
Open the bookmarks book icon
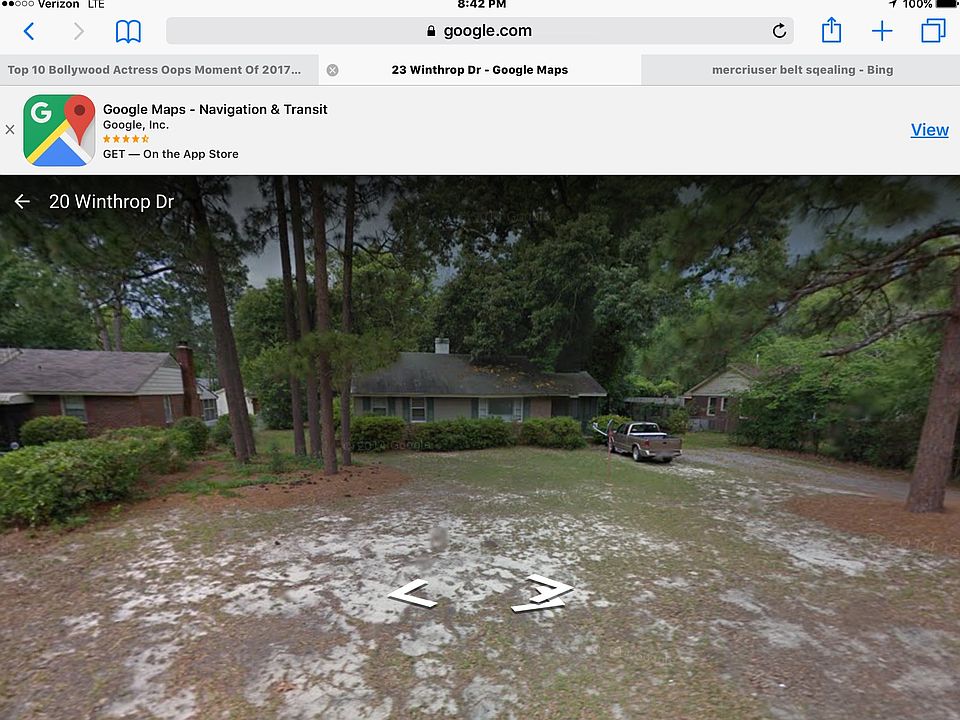tap(128, 31)
